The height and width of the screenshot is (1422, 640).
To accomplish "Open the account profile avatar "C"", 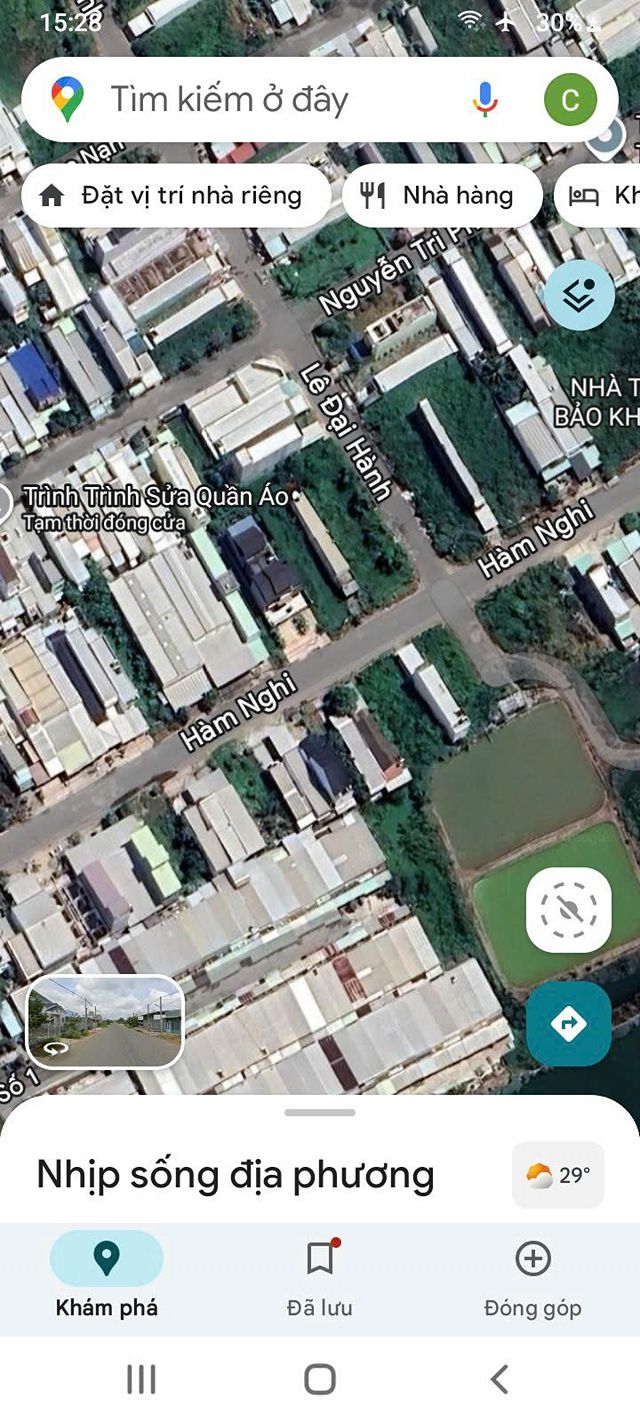I will [x=570, y=100].
